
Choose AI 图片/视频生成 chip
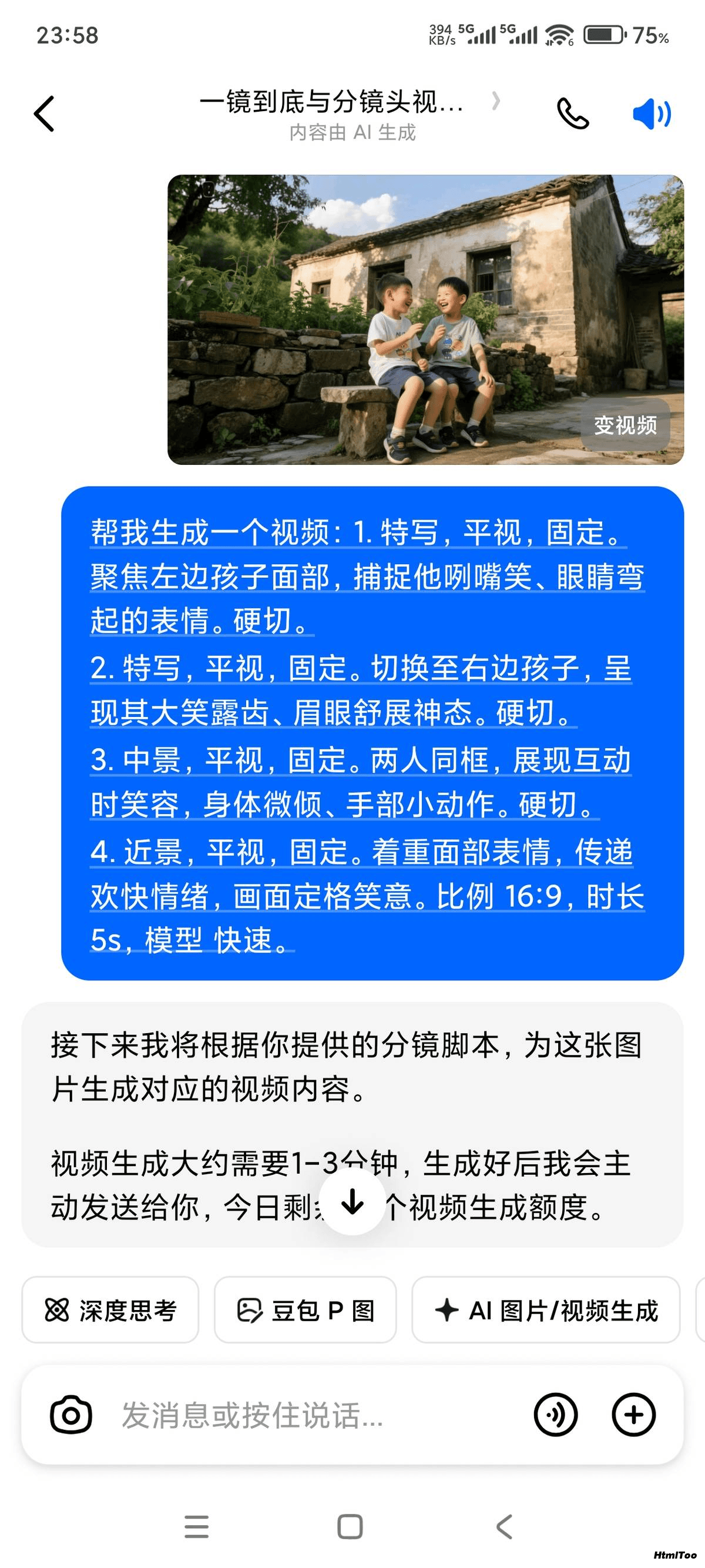(x=546, y=1310)
